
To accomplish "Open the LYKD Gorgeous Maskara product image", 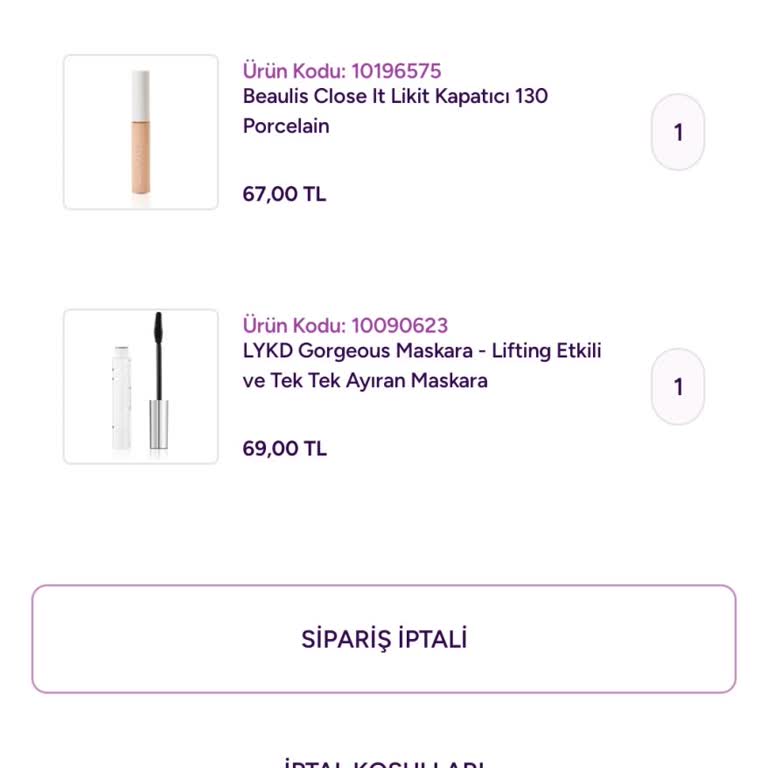I will (141, 386).
